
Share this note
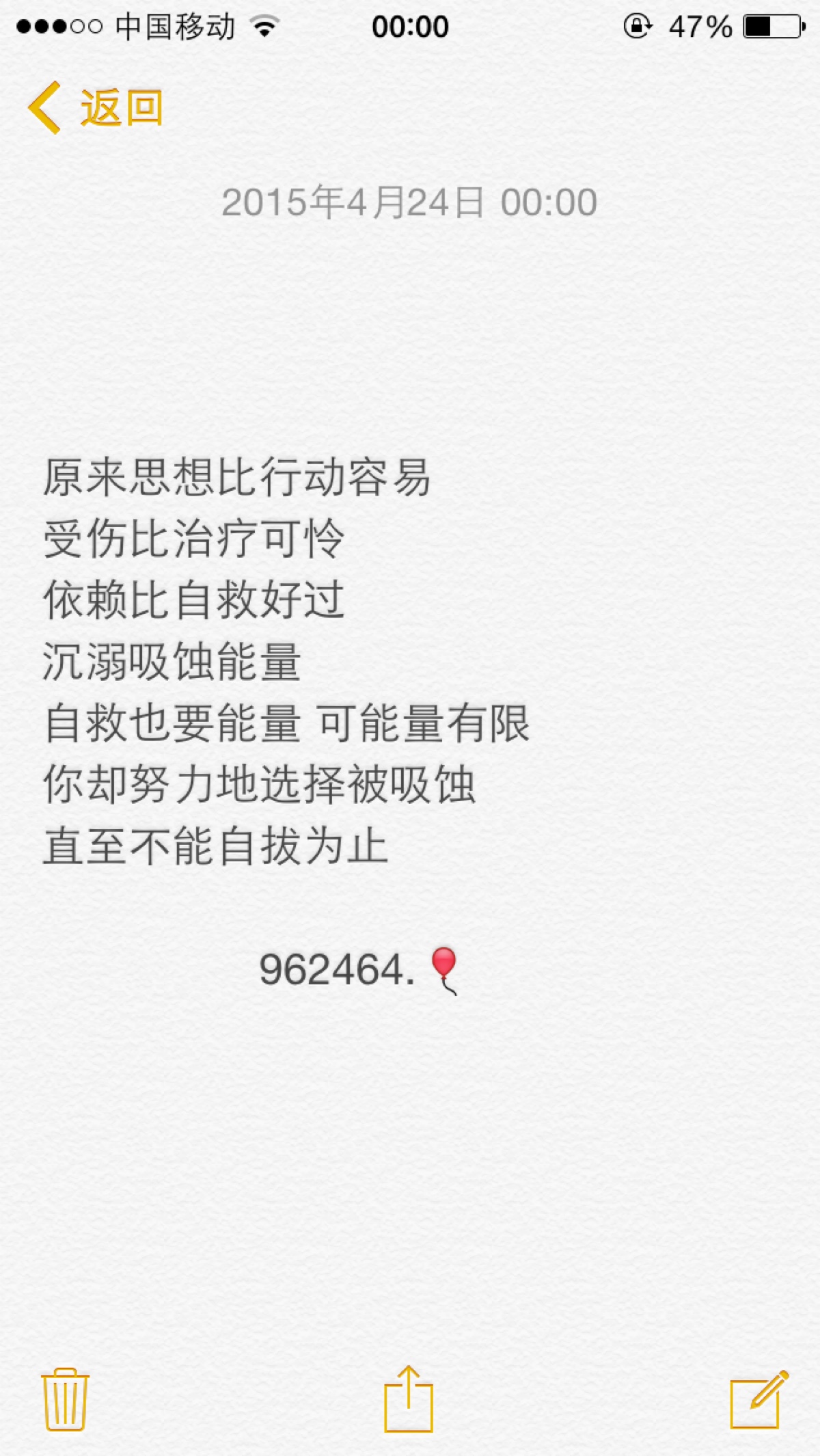coord(409,1399)
